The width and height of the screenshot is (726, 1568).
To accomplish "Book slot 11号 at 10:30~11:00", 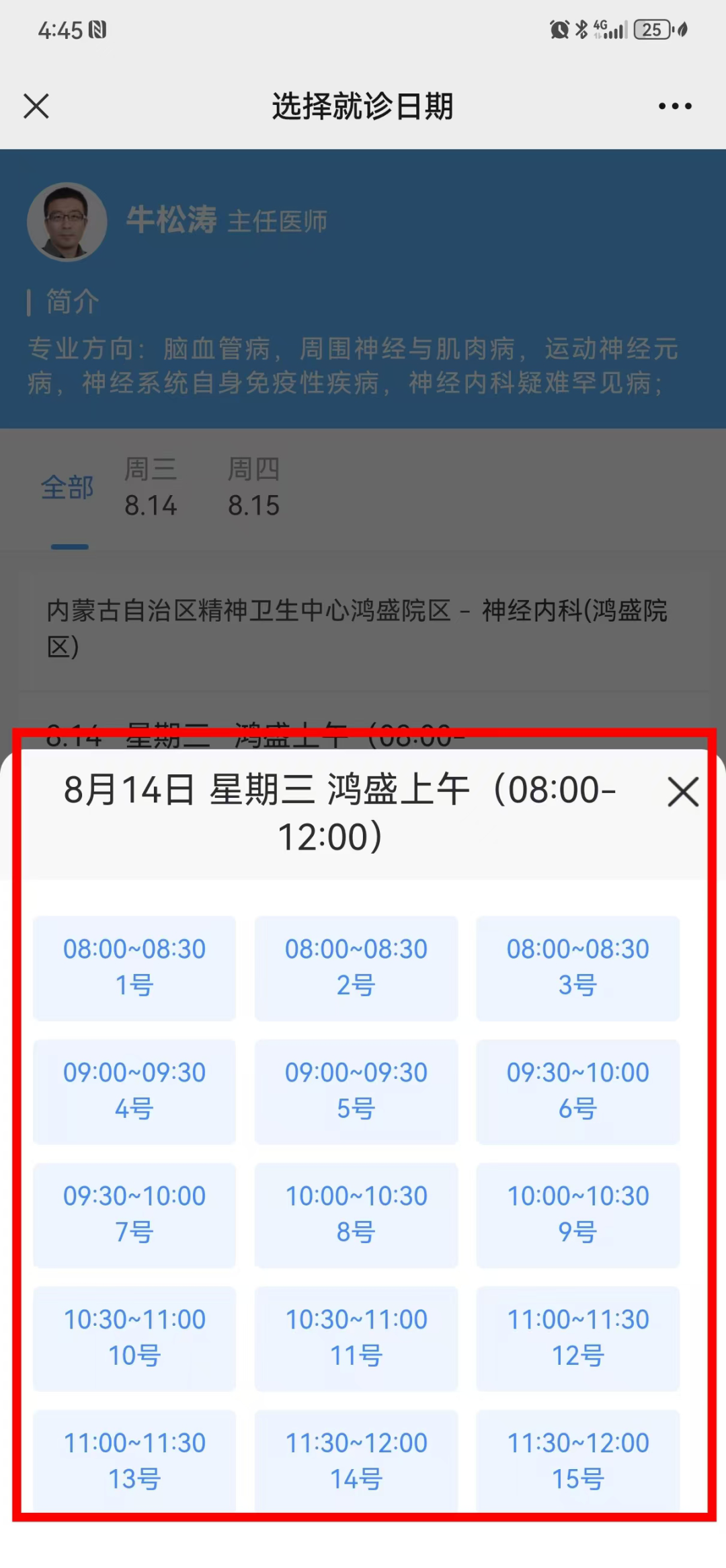I will pyautogui.click(x=356, y=1338).
